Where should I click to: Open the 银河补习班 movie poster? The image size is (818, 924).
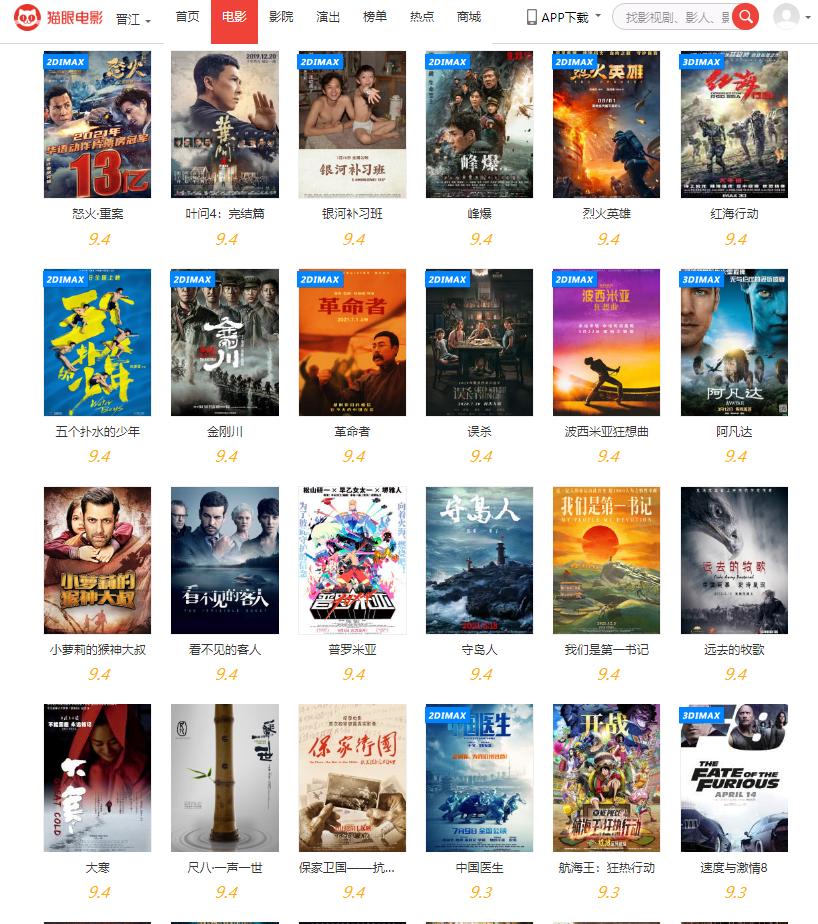click(x=352, y=124)
